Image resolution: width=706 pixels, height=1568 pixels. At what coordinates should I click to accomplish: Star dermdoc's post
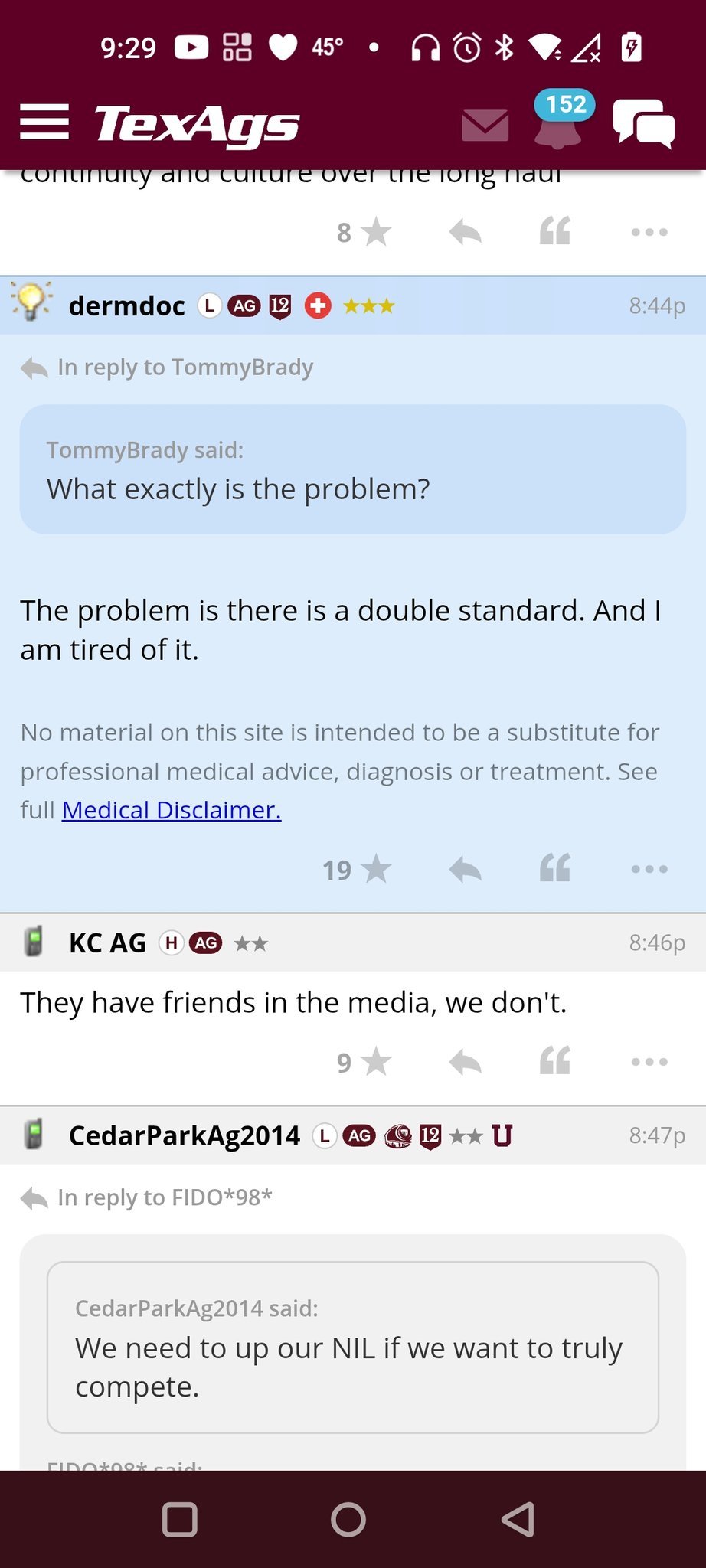375,870
